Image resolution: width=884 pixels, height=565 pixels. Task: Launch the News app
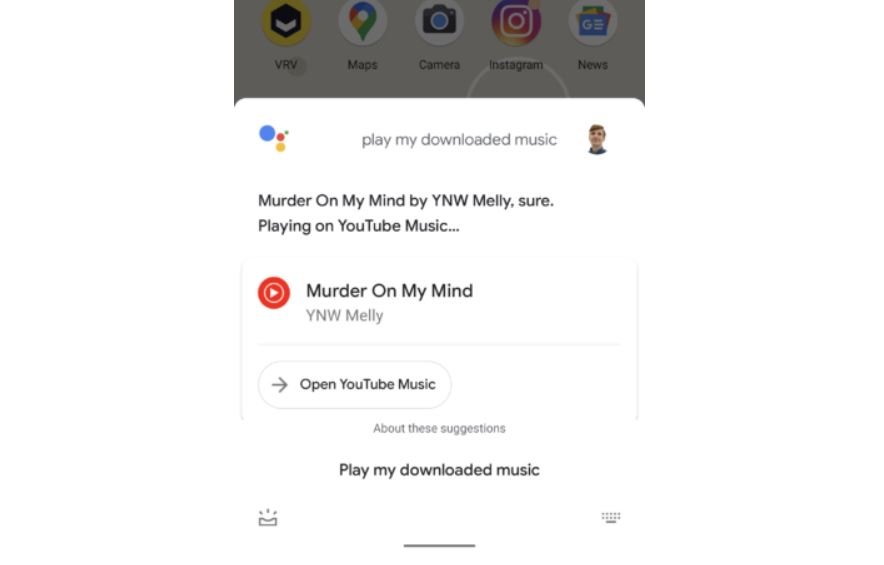pos(592,24)
